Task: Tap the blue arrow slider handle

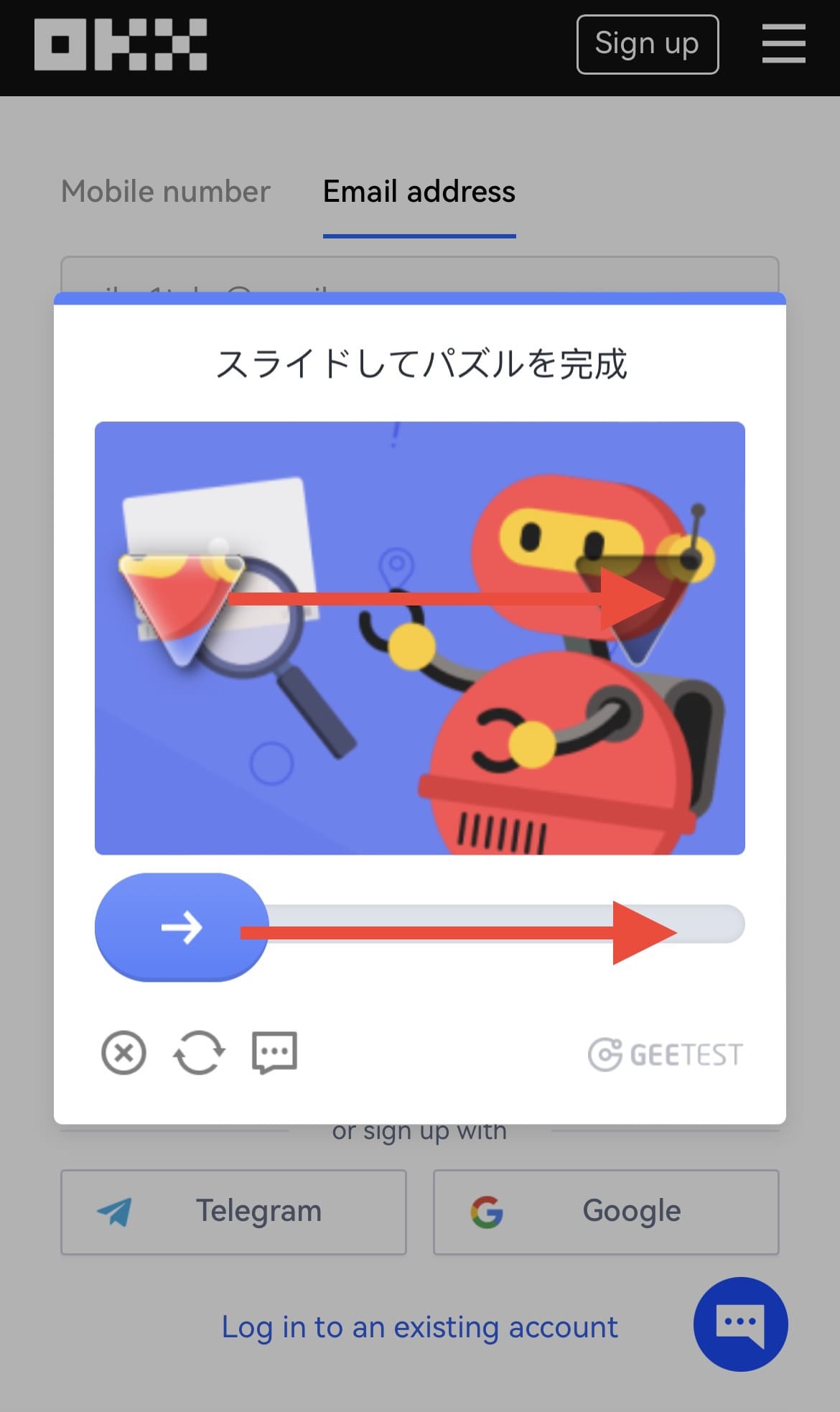Action: [x=182, y=926]
